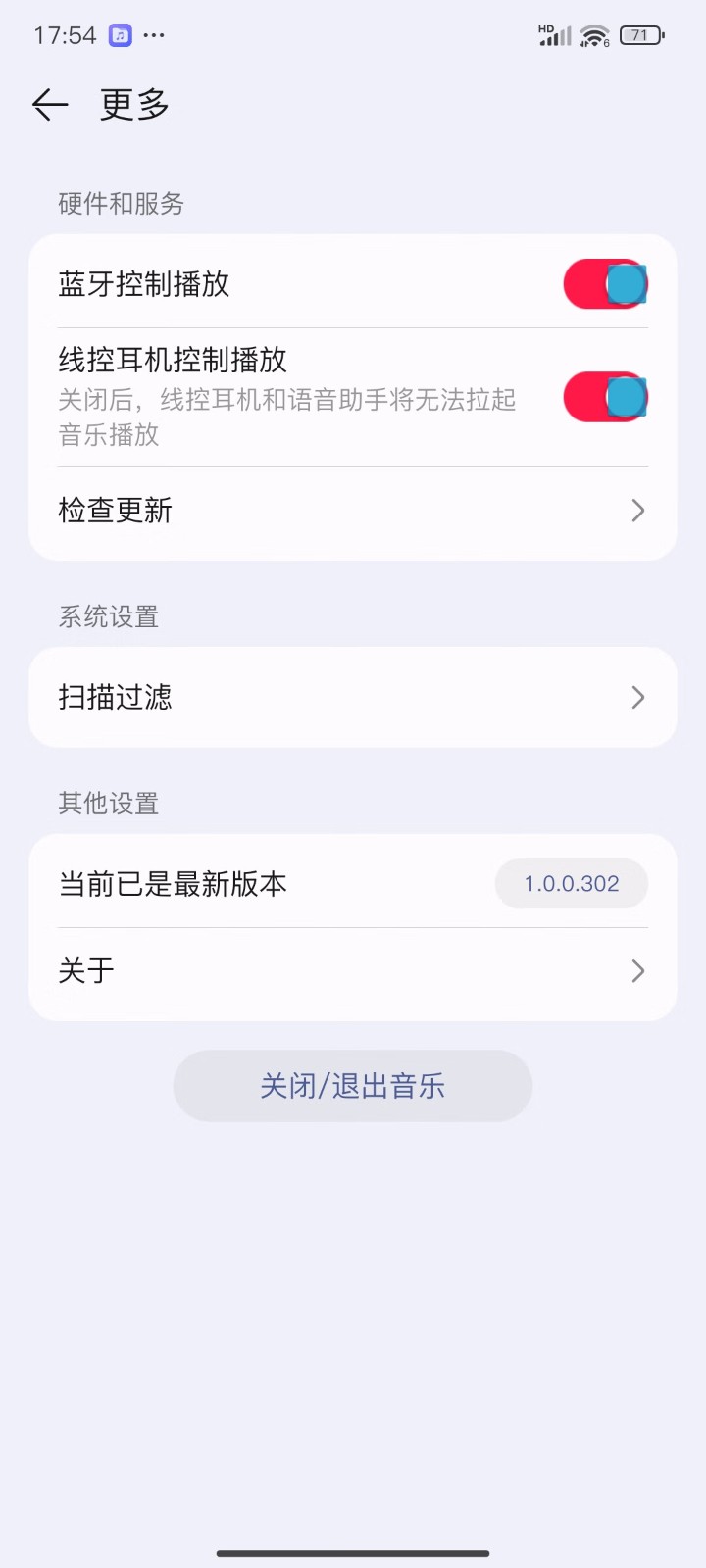Tap the 1.0.0.302 version chip
This screenshot has width=706, height=1568.
tap(572, 883)
